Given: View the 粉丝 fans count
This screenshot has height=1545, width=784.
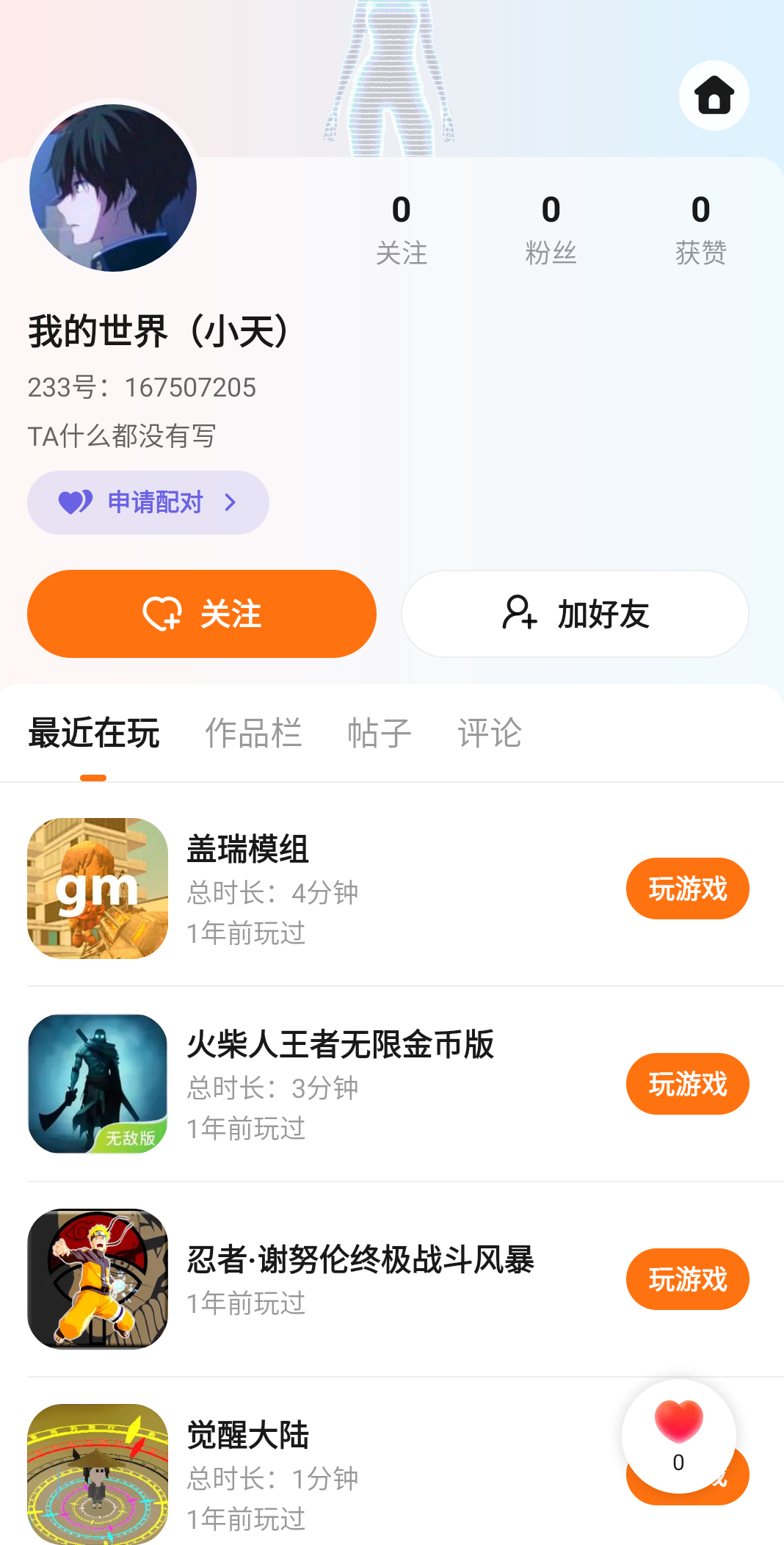Looking at the screenshot, I should 551,229.
